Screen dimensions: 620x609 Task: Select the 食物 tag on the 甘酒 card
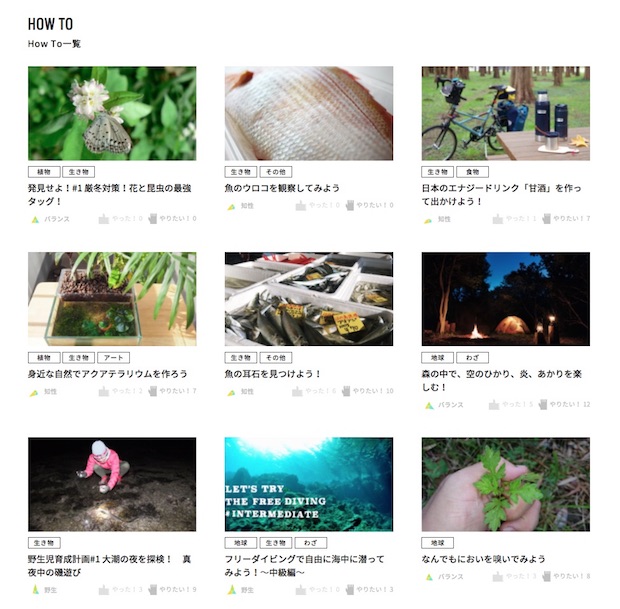pos(473,171)
